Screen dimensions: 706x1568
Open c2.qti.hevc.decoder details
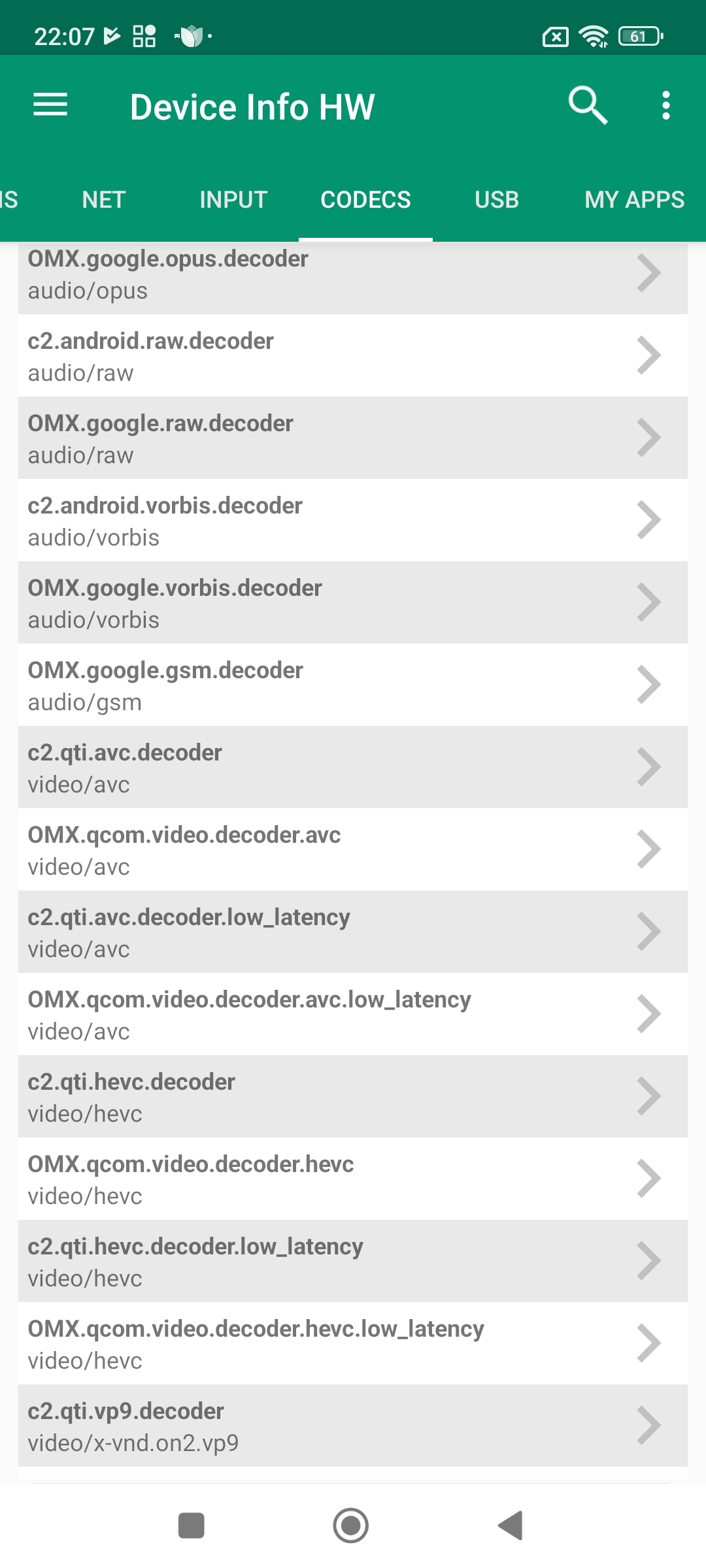[x=353, y=1097]
